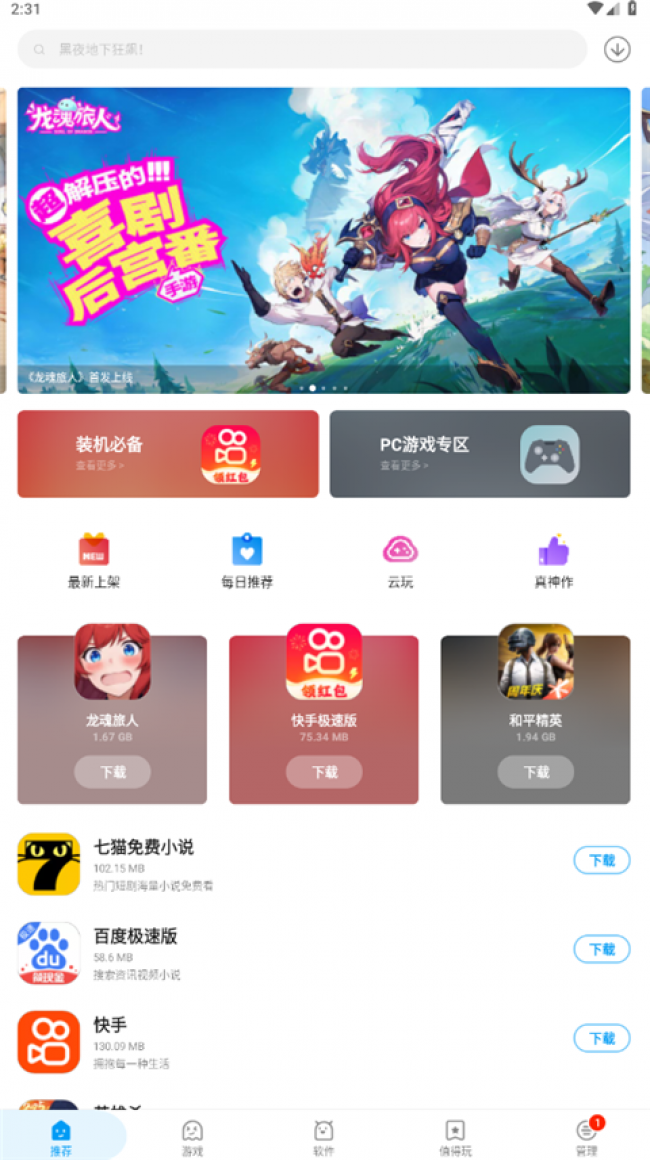Open the search box at the top

pos(300,49)
